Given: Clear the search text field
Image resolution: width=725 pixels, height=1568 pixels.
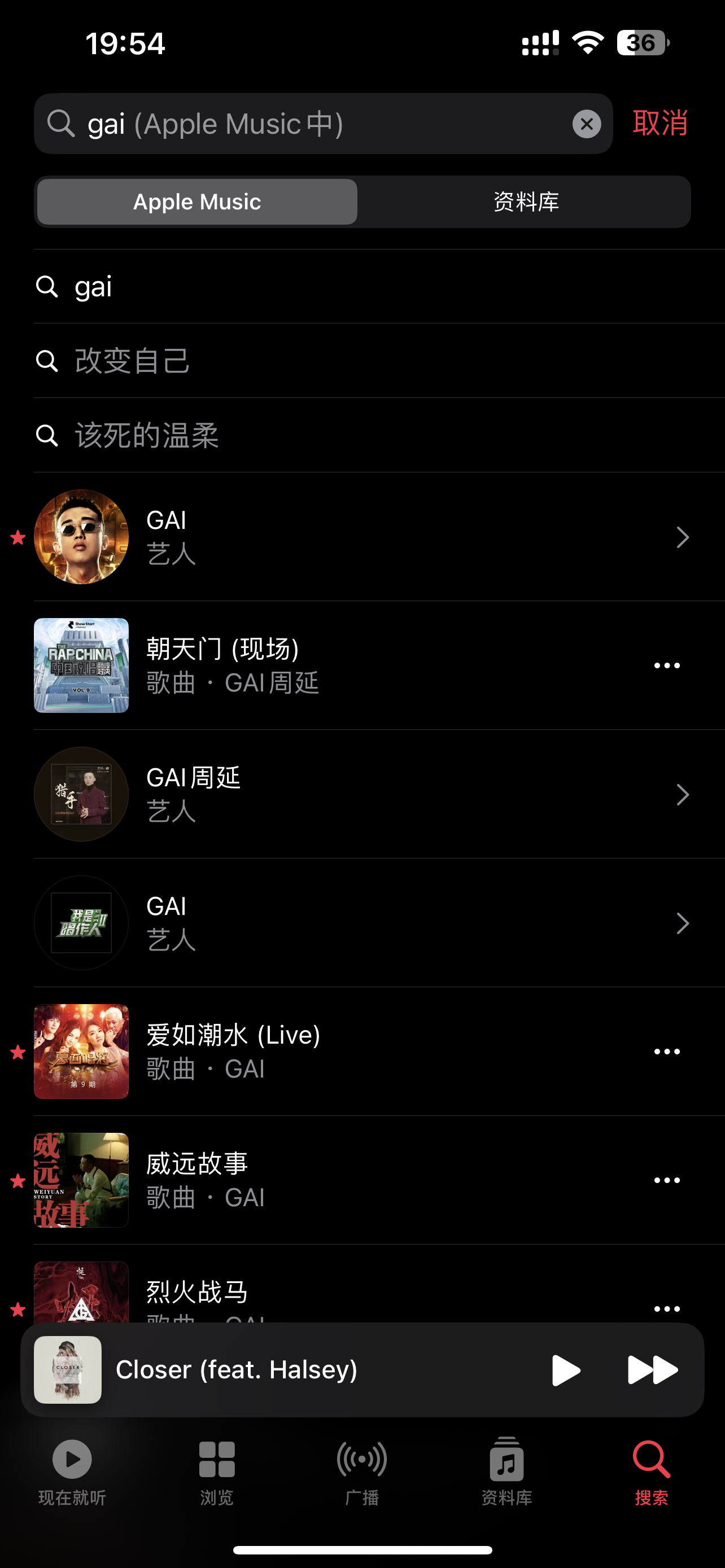Looking at the screenshot, I should 586,124.
